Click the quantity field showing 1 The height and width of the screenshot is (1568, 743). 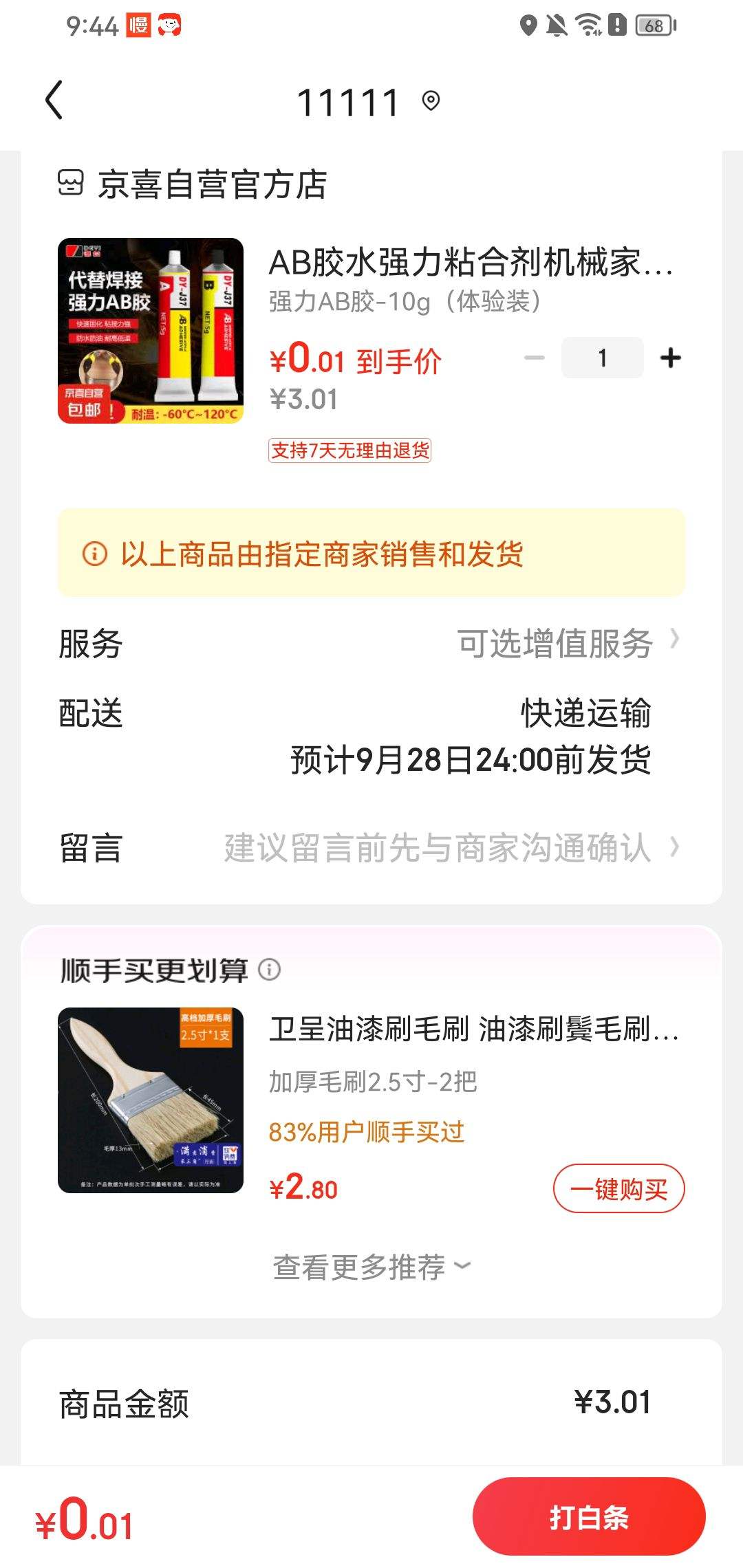(602, 358)
